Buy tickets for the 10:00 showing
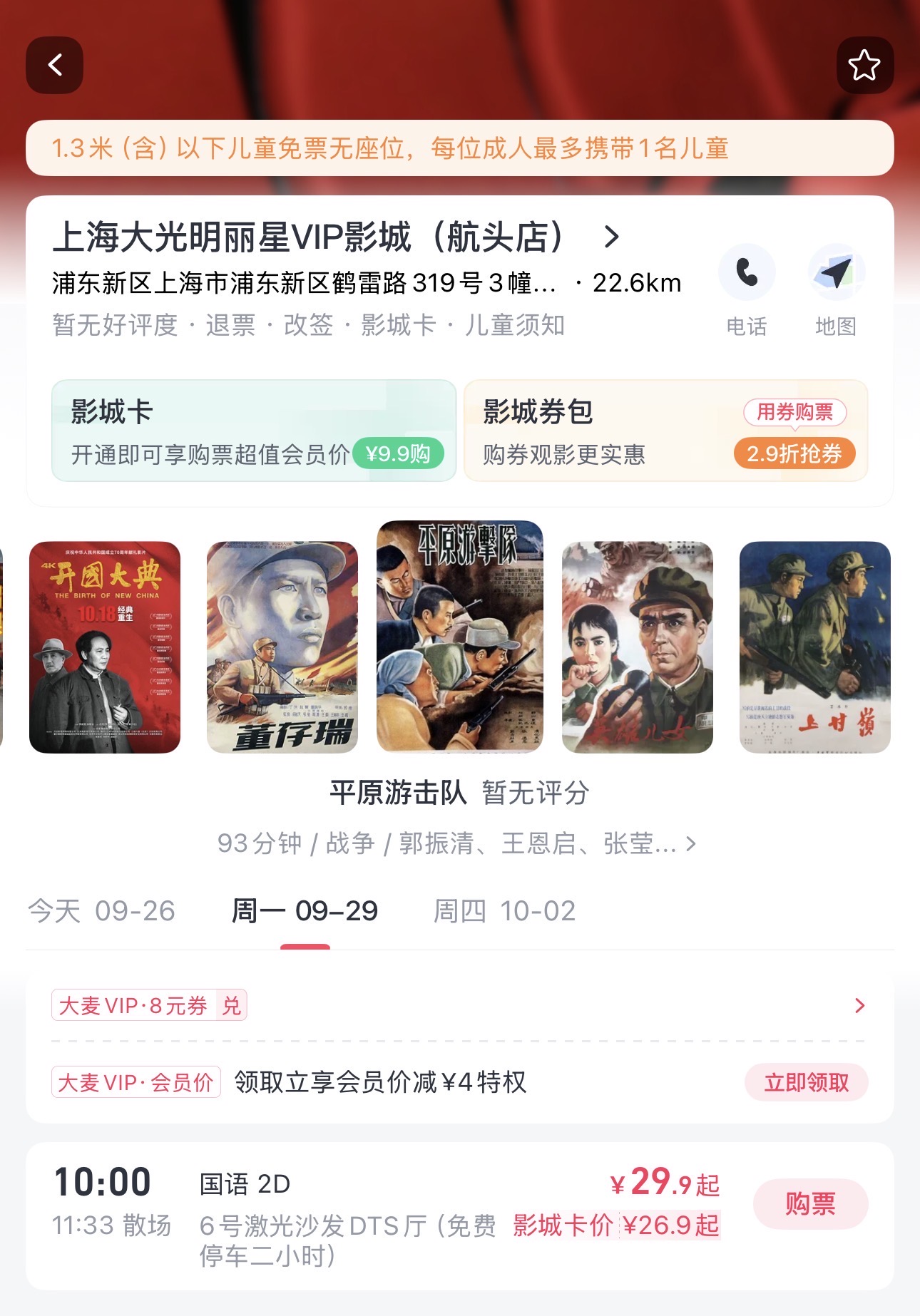The width and height of the screenshot is (920, 1316). pyautogui.click(x=810, y=1204)
